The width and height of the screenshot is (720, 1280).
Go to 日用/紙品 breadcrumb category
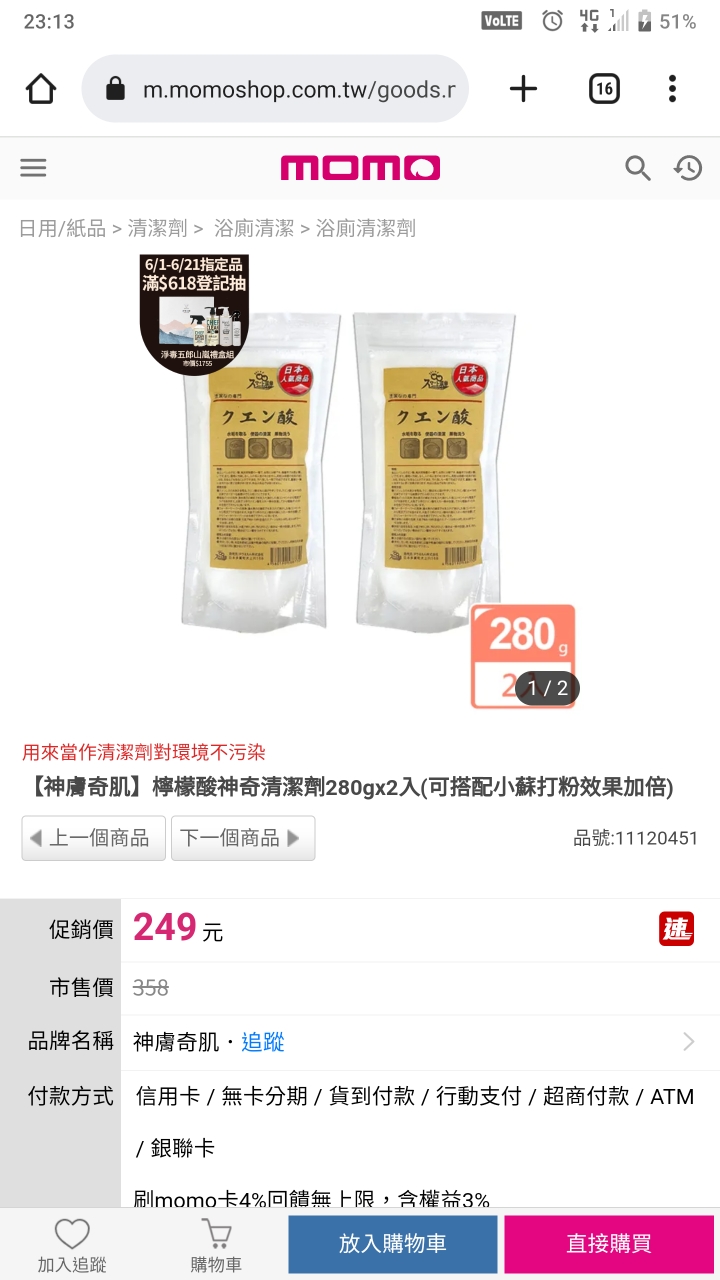click(62, 228)
